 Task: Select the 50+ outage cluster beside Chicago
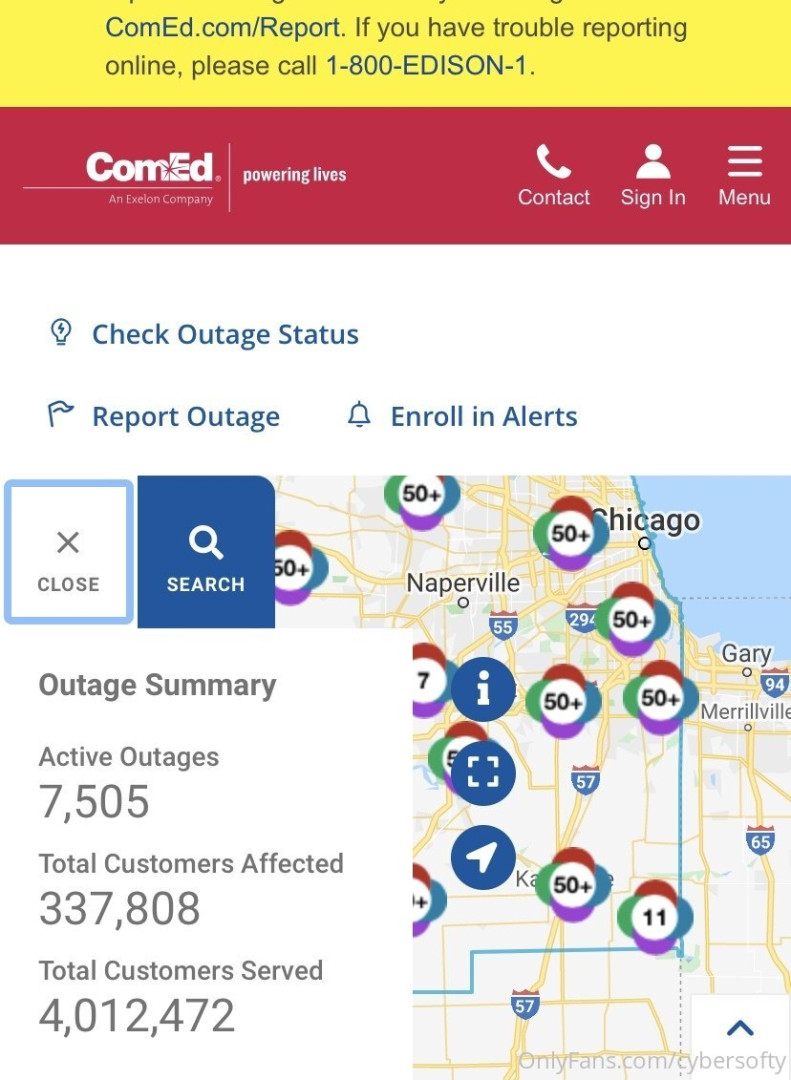(570, 534)
